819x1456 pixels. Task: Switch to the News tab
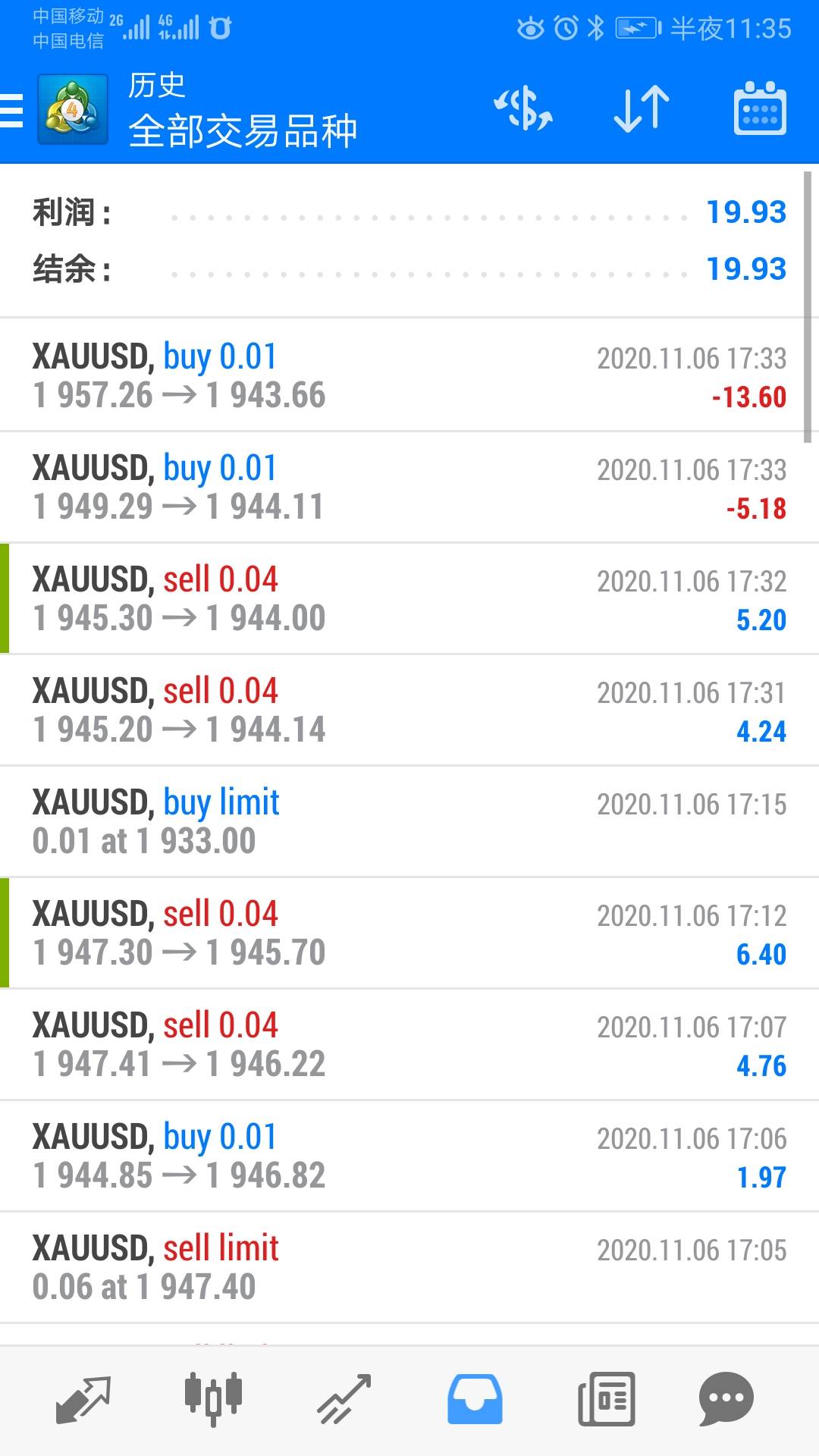(606, 1399)
